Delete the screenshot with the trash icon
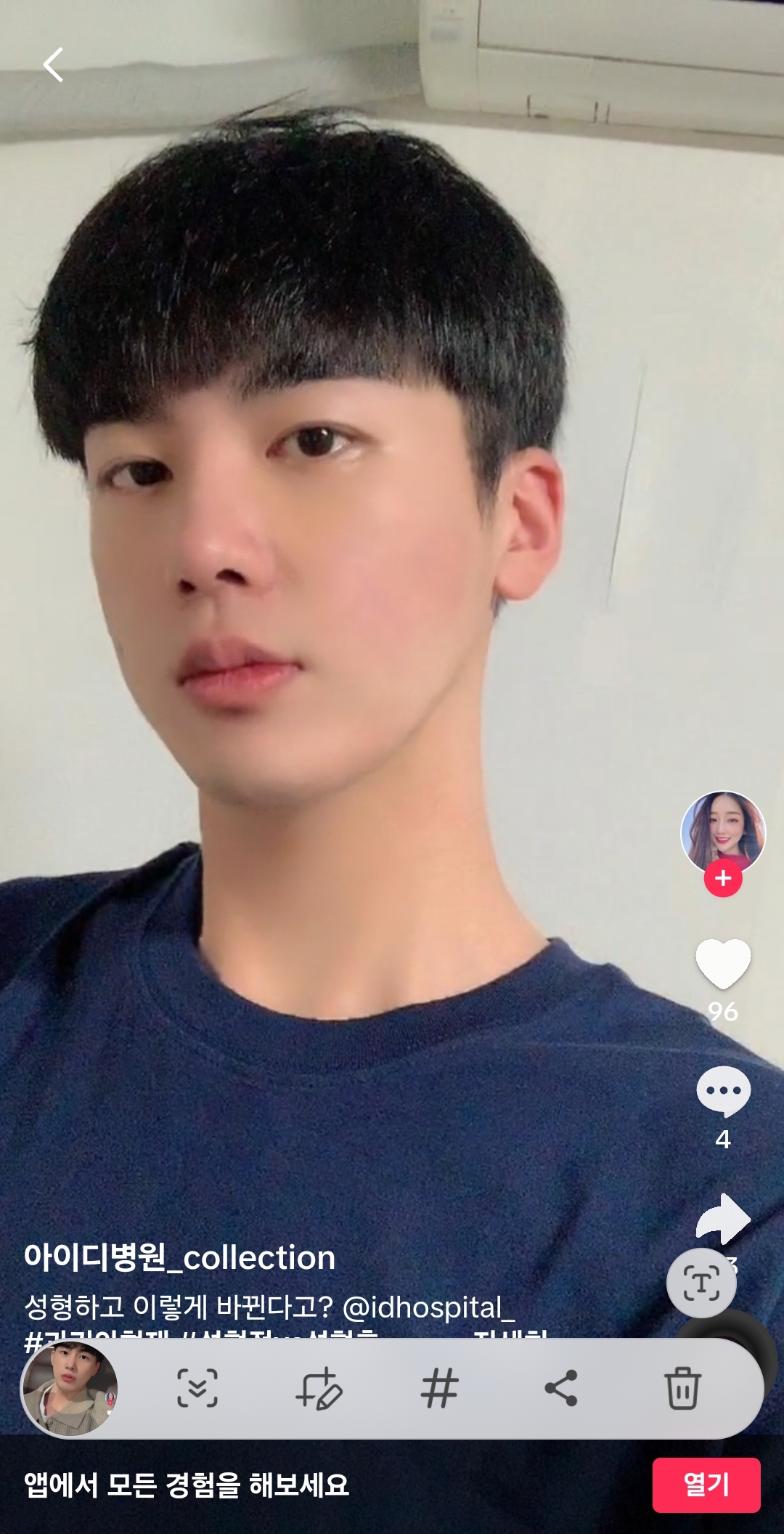 tap(682, 1388)
